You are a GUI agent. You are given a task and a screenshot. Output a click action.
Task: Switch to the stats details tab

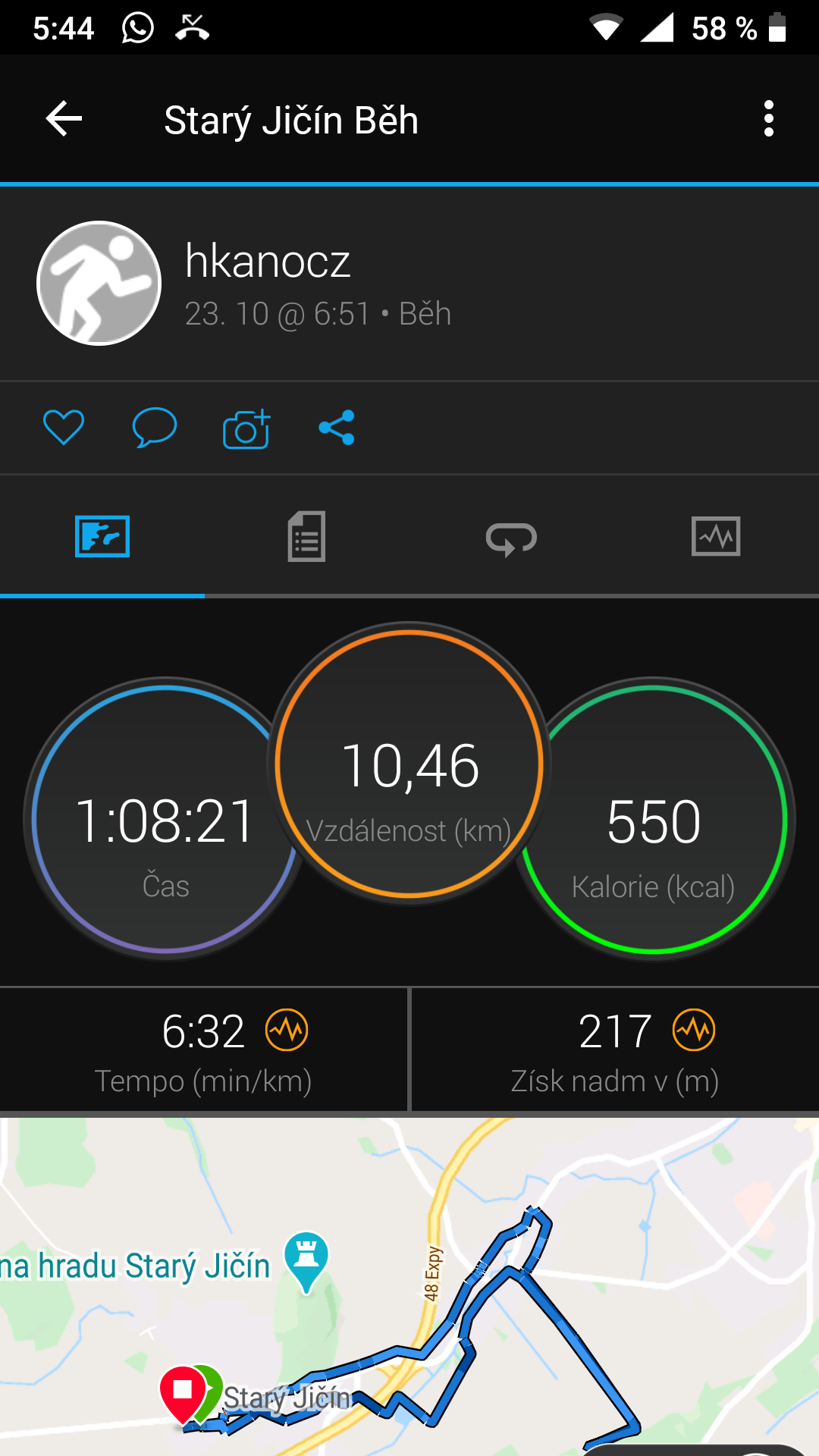tap(306, 537)
